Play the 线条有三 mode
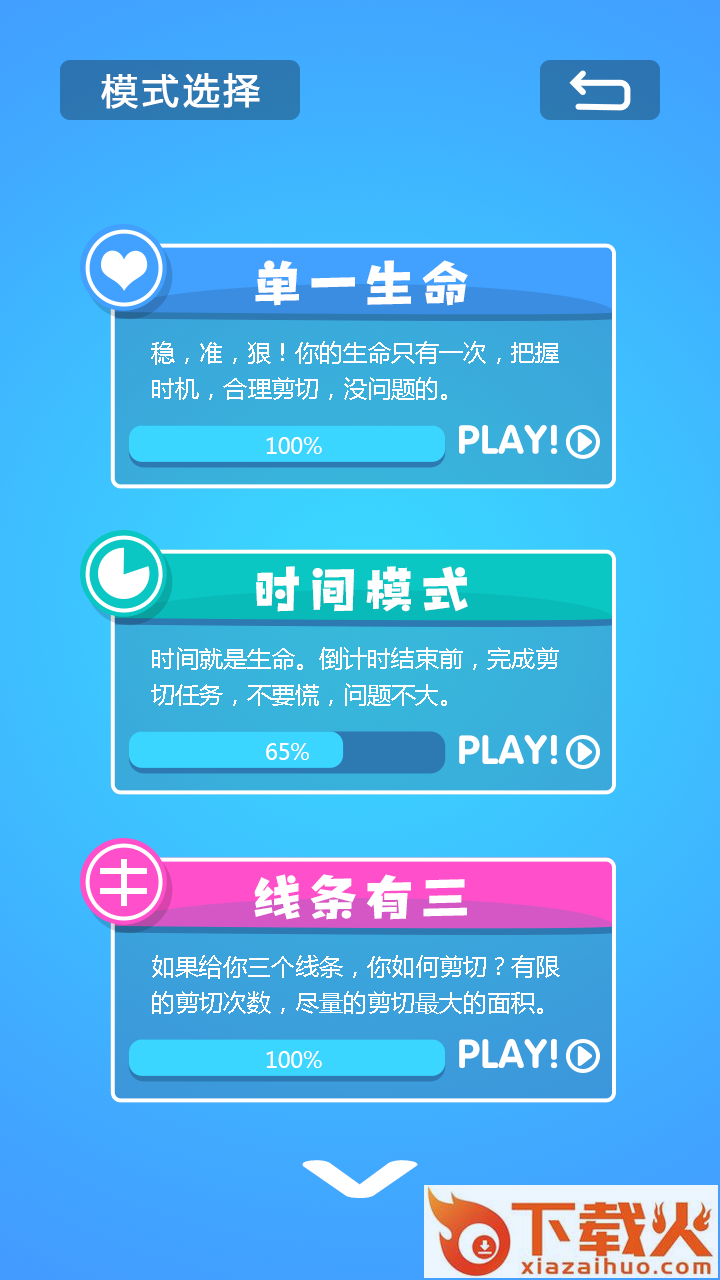720x1280 pixels. [x=528, y=1055]
